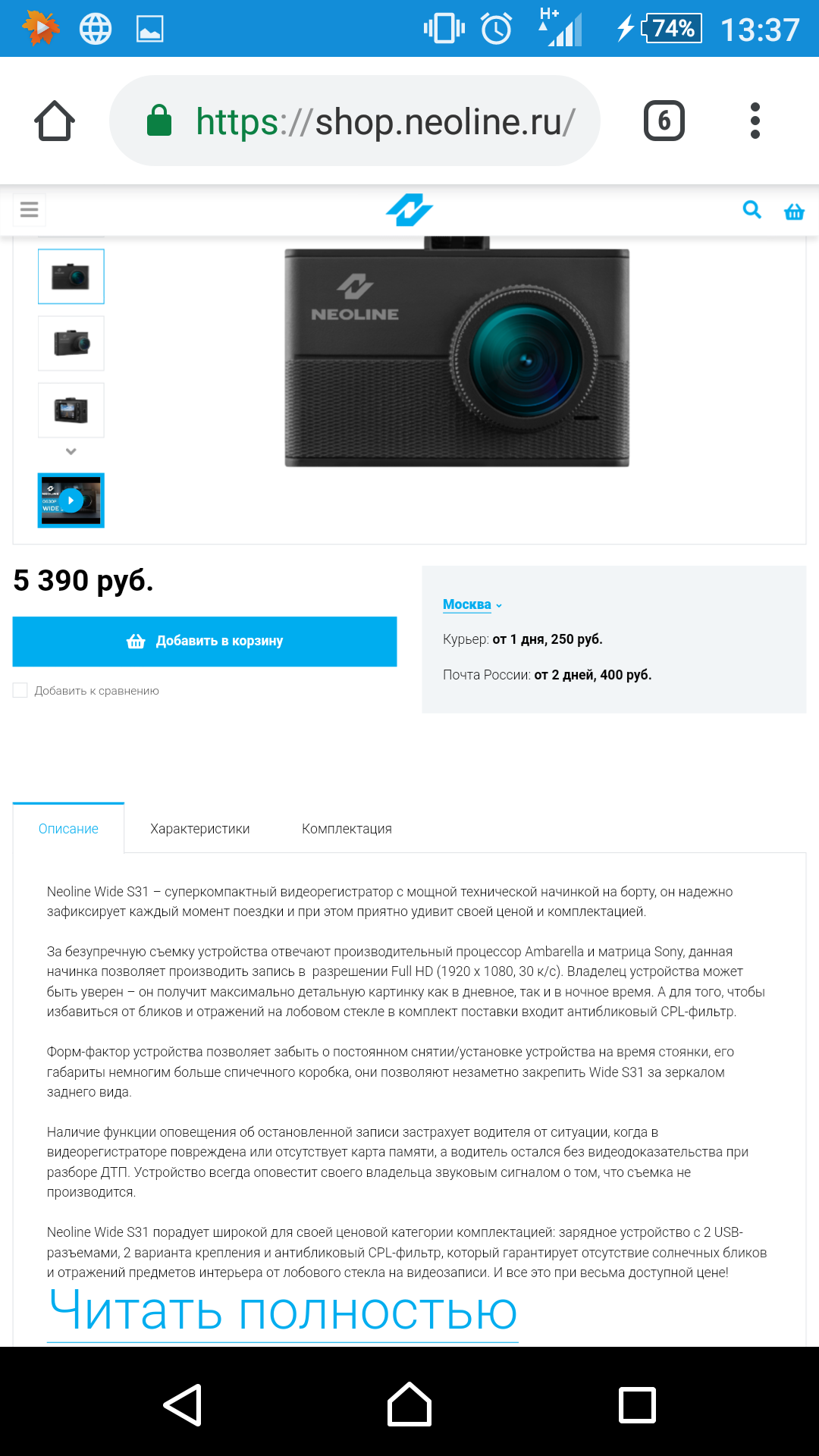Go back with the system back button

(183, 1405)
